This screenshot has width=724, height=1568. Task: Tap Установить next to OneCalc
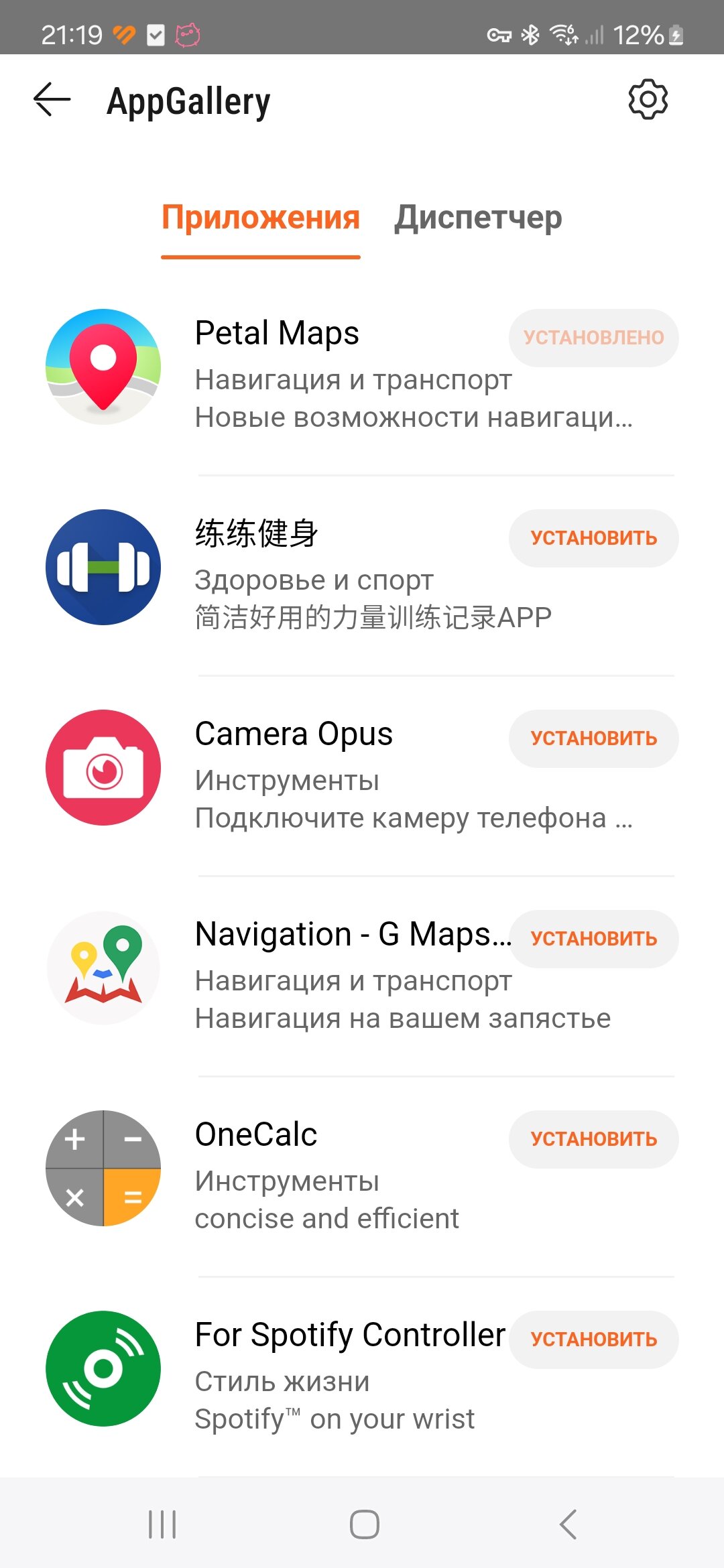click(x=593, y=1140)
